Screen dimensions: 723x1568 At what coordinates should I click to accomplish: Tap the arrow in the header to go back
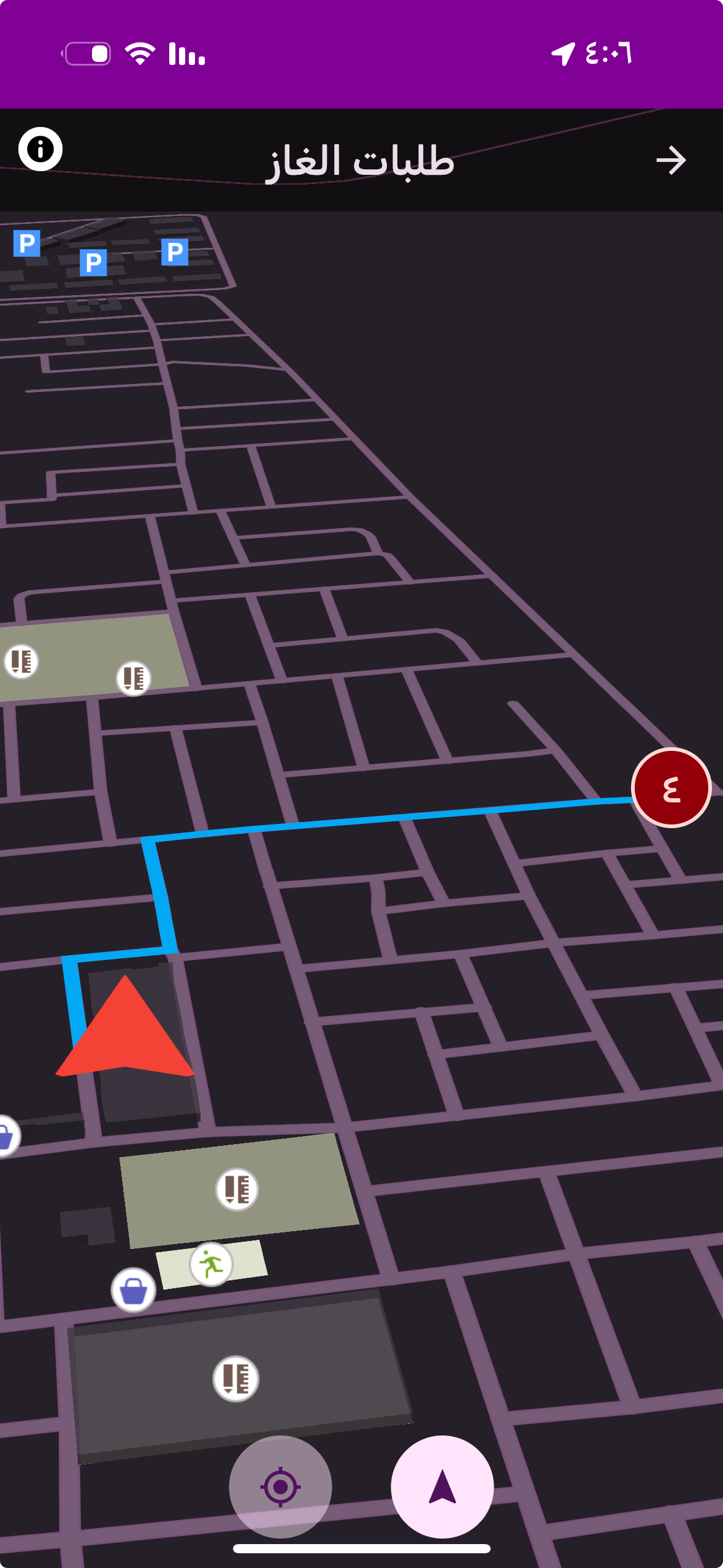point(670,161)
